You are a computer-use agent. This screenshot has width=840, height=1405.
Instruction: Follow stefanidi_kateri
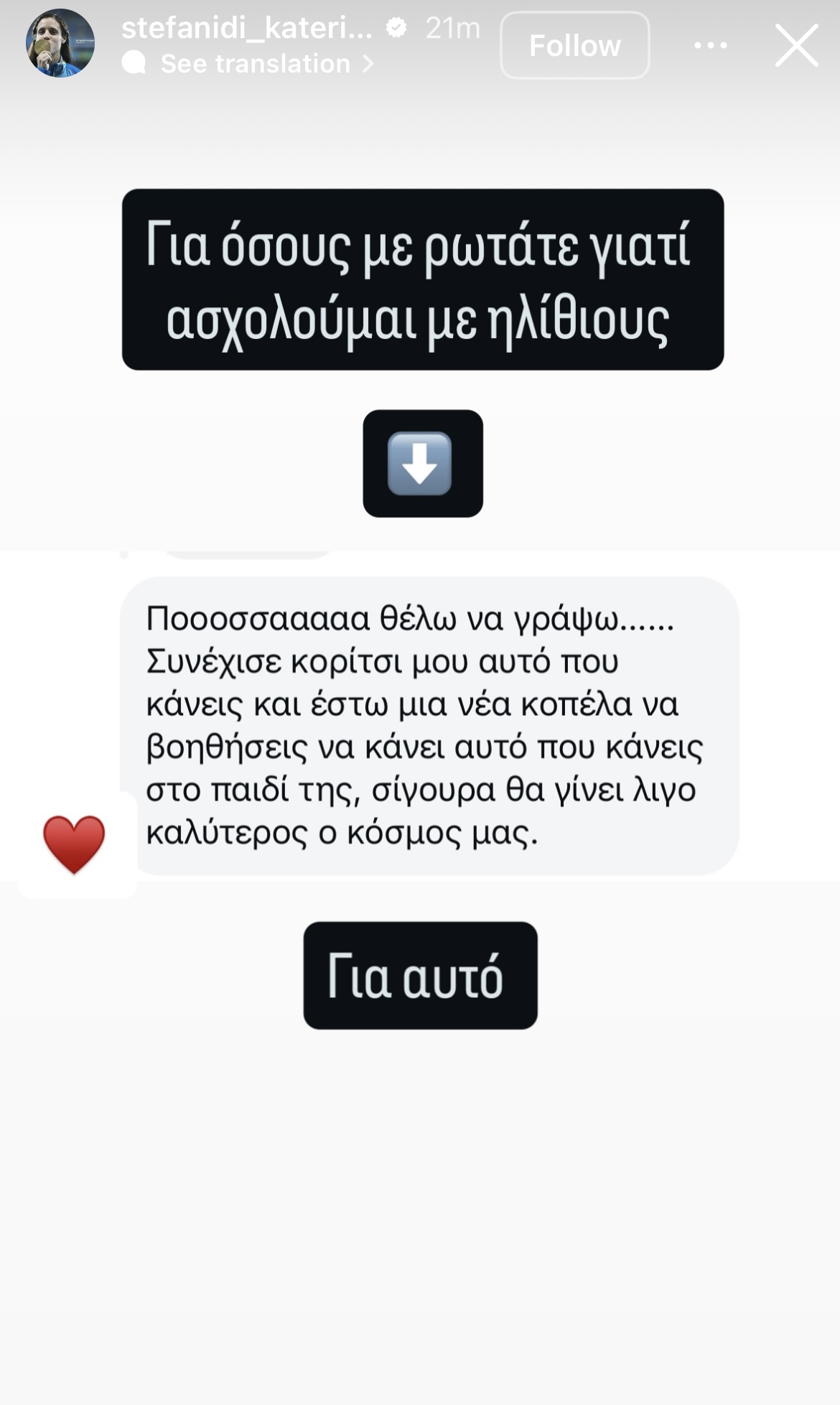tap(574, 46)
